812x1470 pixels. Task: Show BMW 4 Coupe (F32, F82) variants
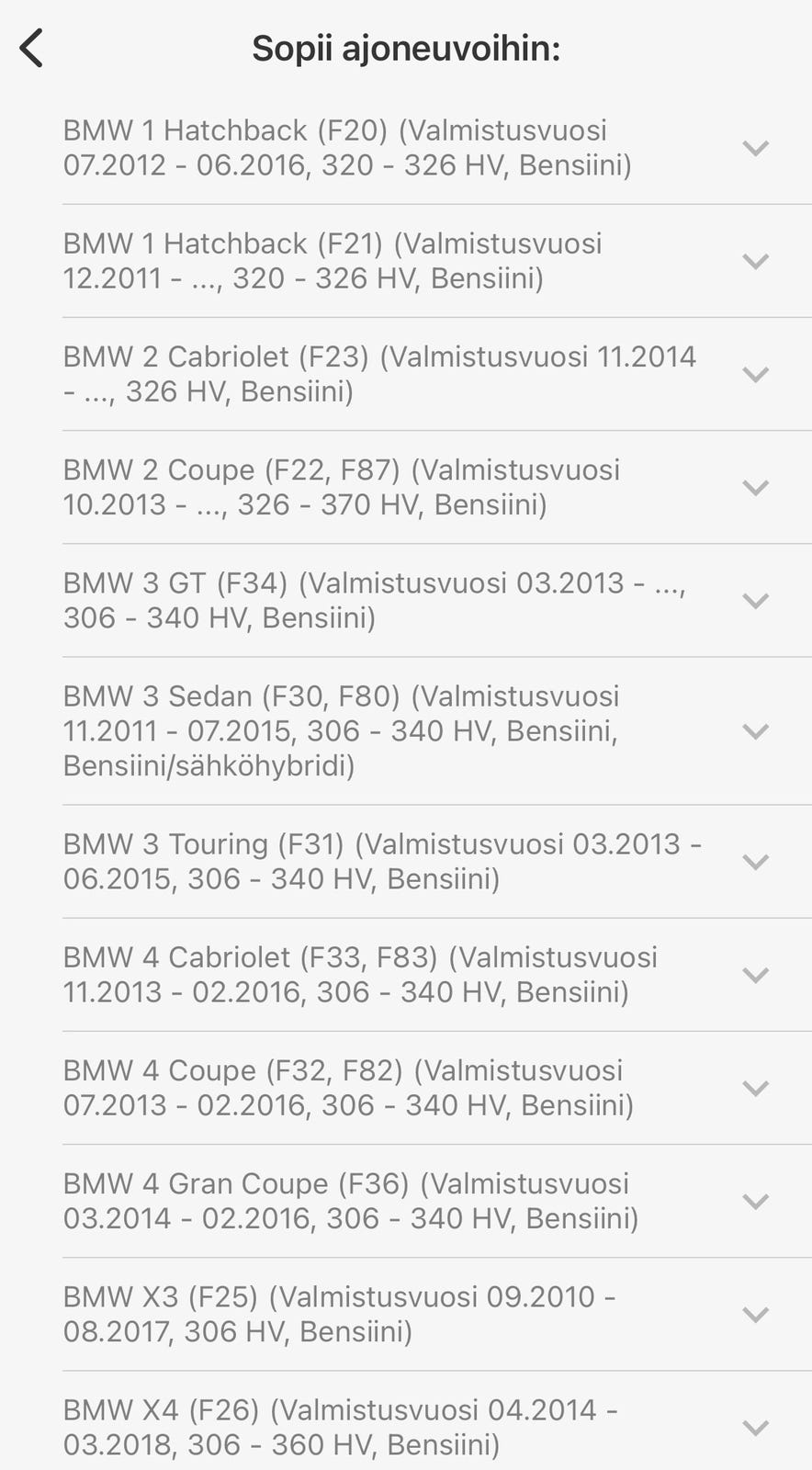pos(754,1088)
